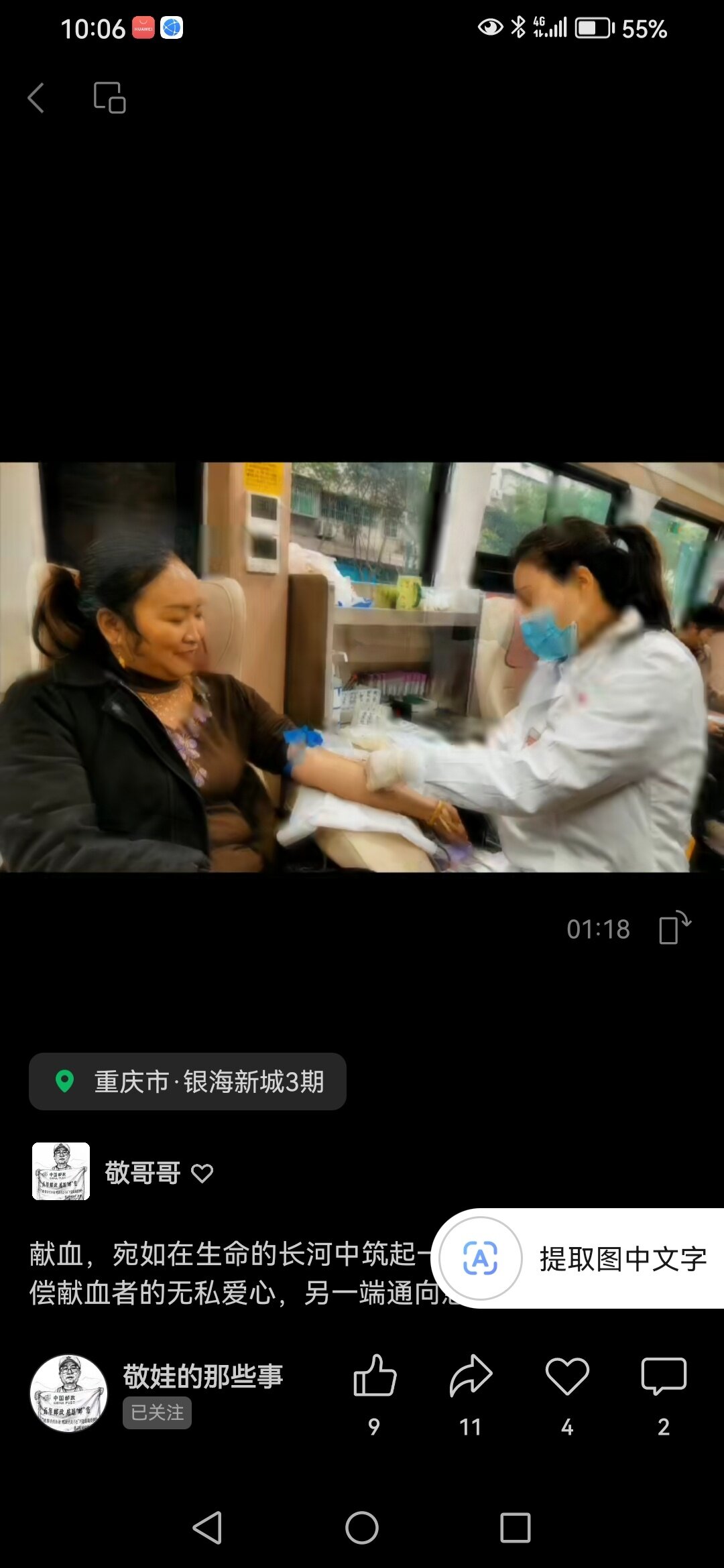724x1568 pixels.
Task: Open 敬哥哥's profile
Action: tap(142, 1173)
